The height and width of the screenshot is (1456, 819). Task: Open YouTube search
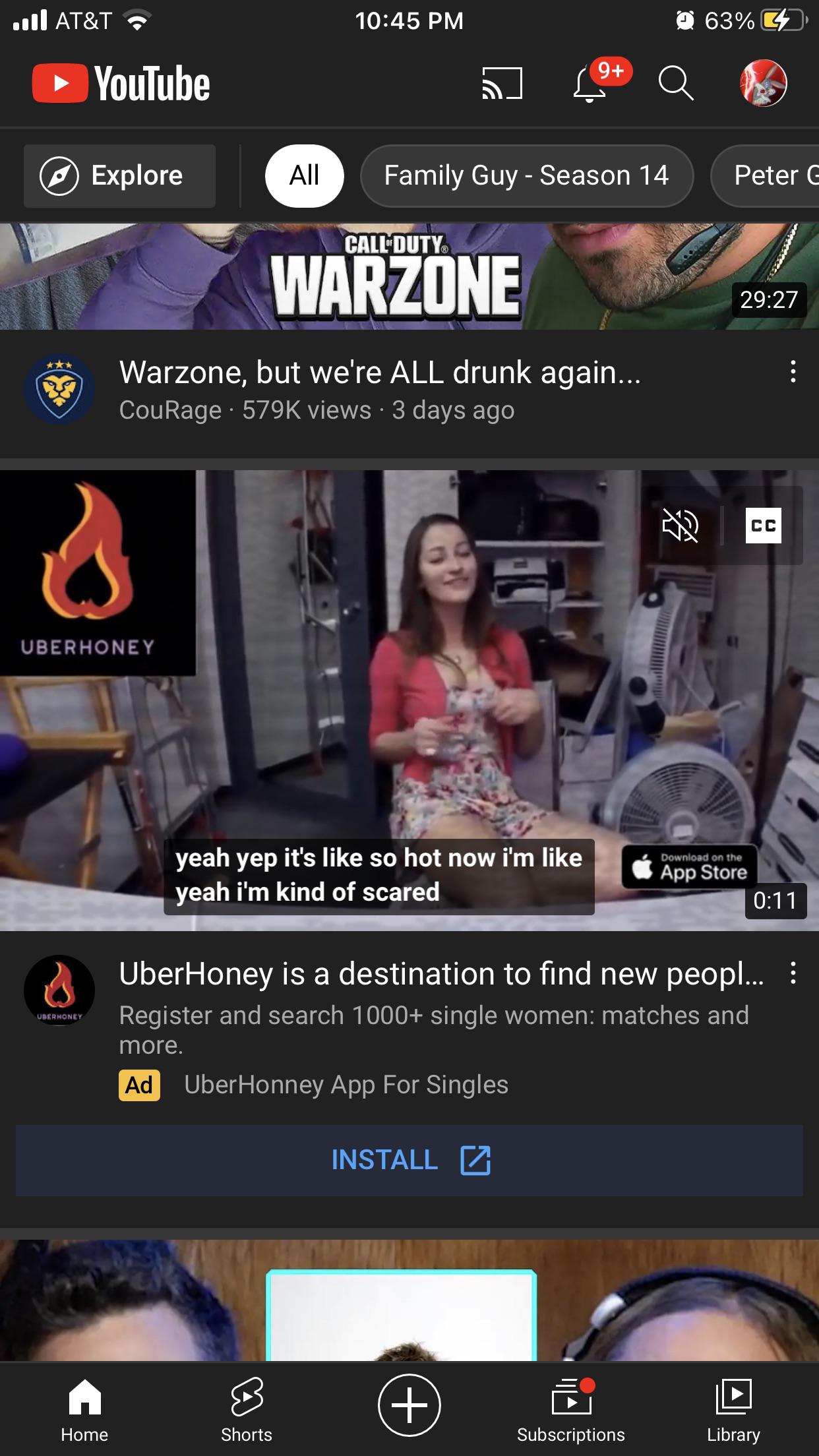tap(676, 84)
